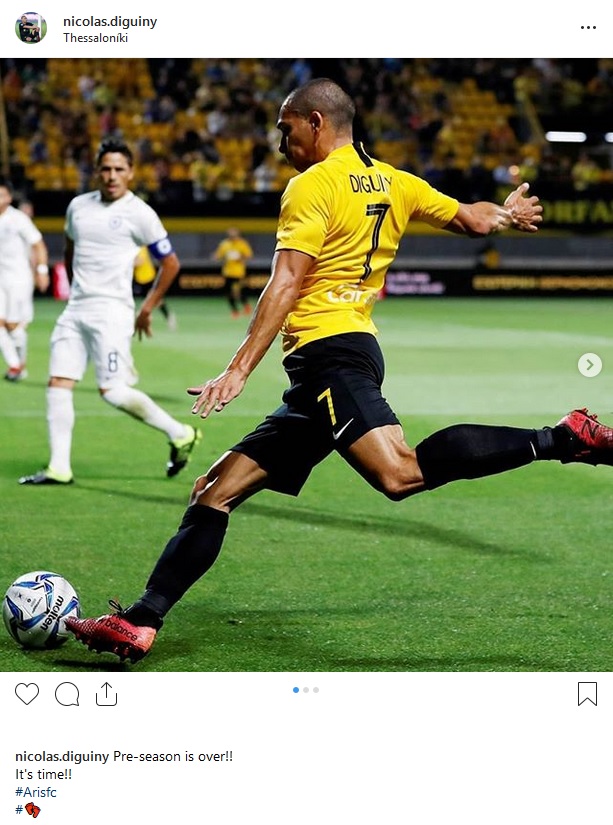Open the post's three-dot options menu
The height and width of the screenshot is (825, 613).
coord(588,28)
